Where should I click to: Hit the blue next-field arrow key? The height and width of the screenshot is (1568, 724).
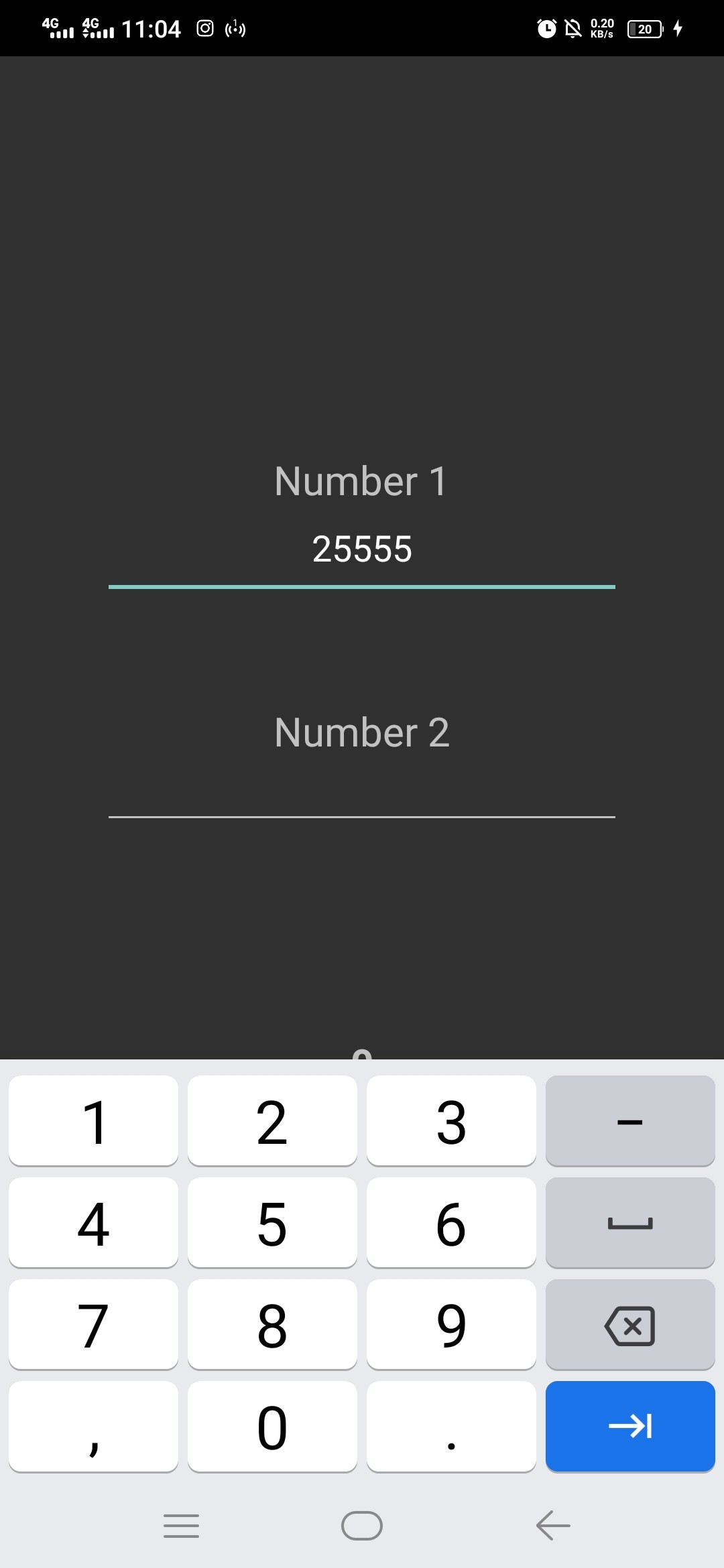coord(630,1426)
